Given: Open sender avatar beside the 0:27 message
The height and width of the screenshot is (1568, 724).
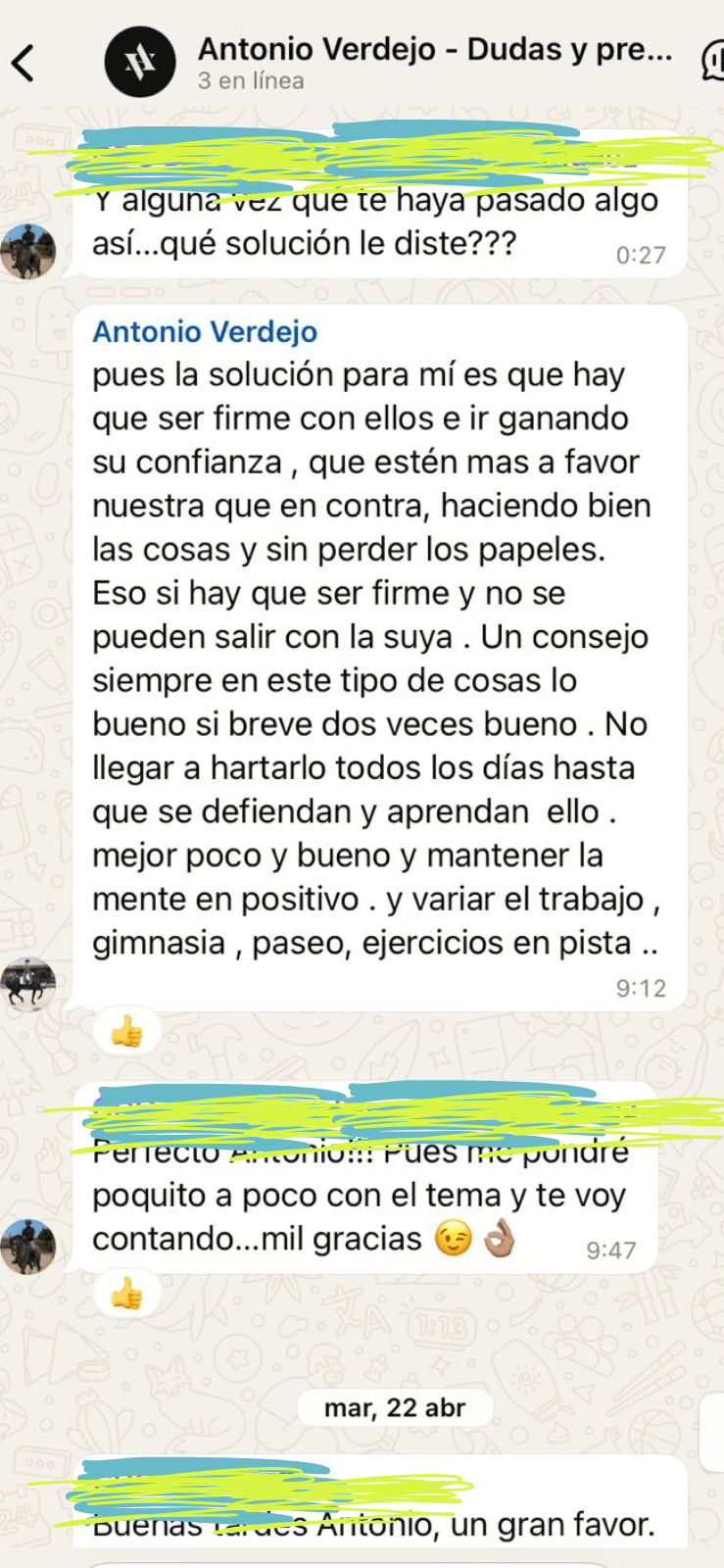Looking at the screenshot, I should 28,251.
